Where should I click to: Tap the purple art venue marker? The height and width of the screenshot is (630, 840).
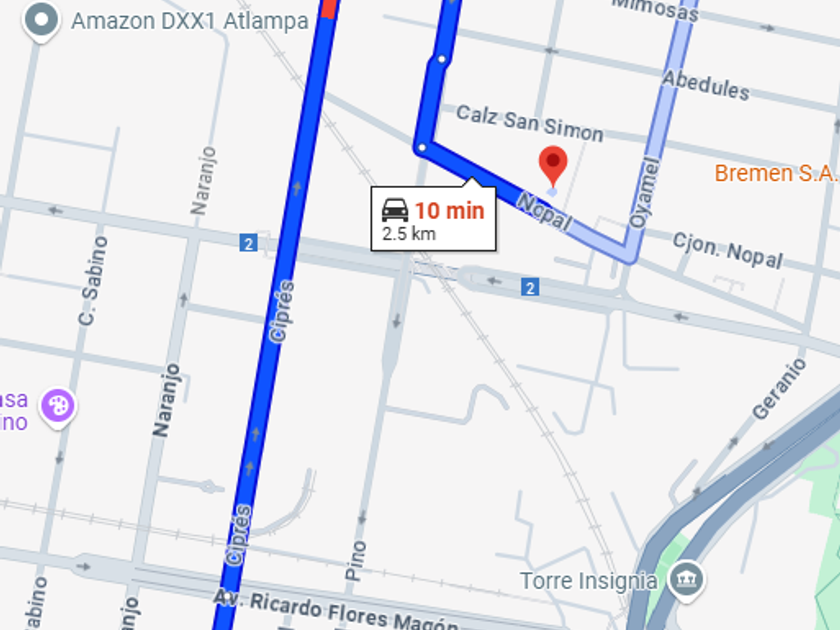tap(58, 408)
